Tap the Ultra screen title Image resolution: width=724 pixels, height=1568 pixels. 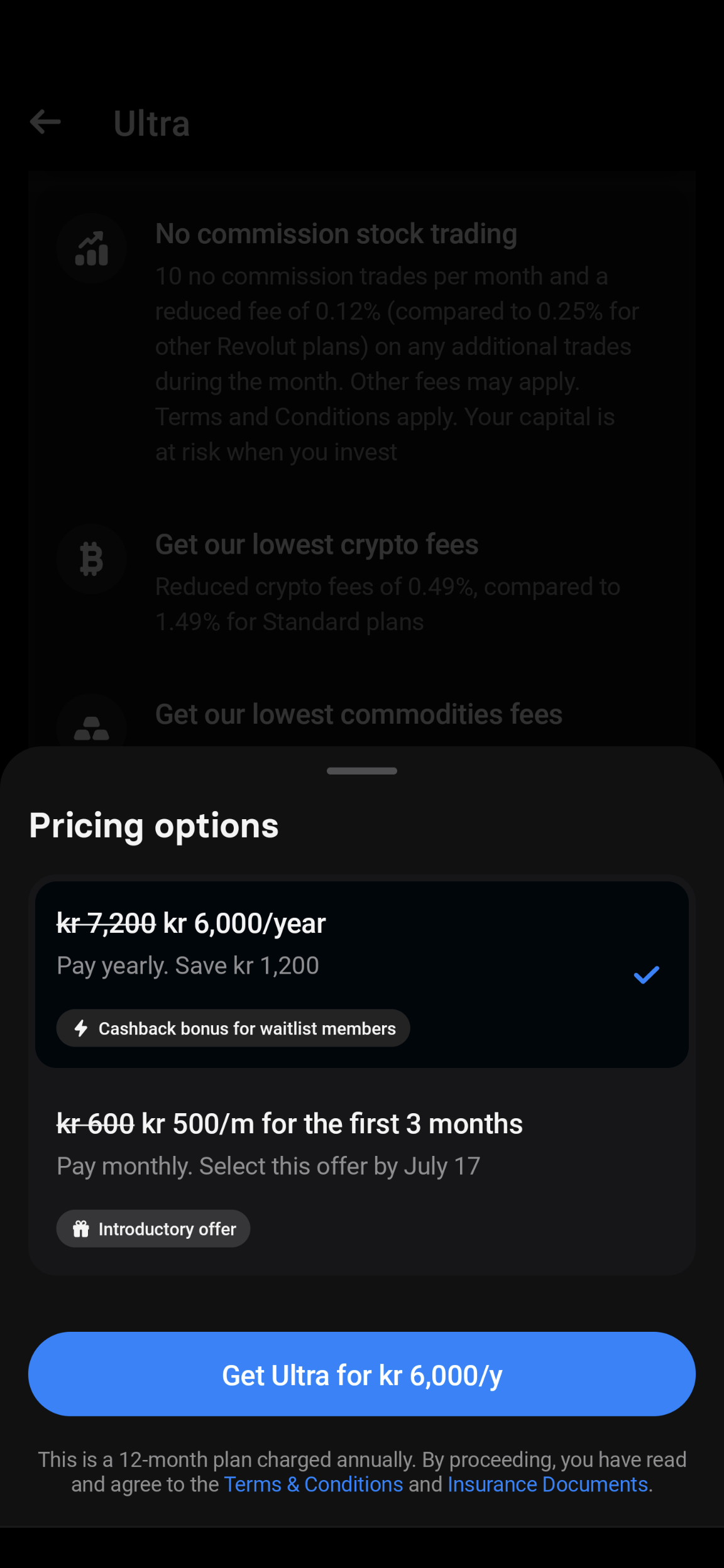[151, 122]
